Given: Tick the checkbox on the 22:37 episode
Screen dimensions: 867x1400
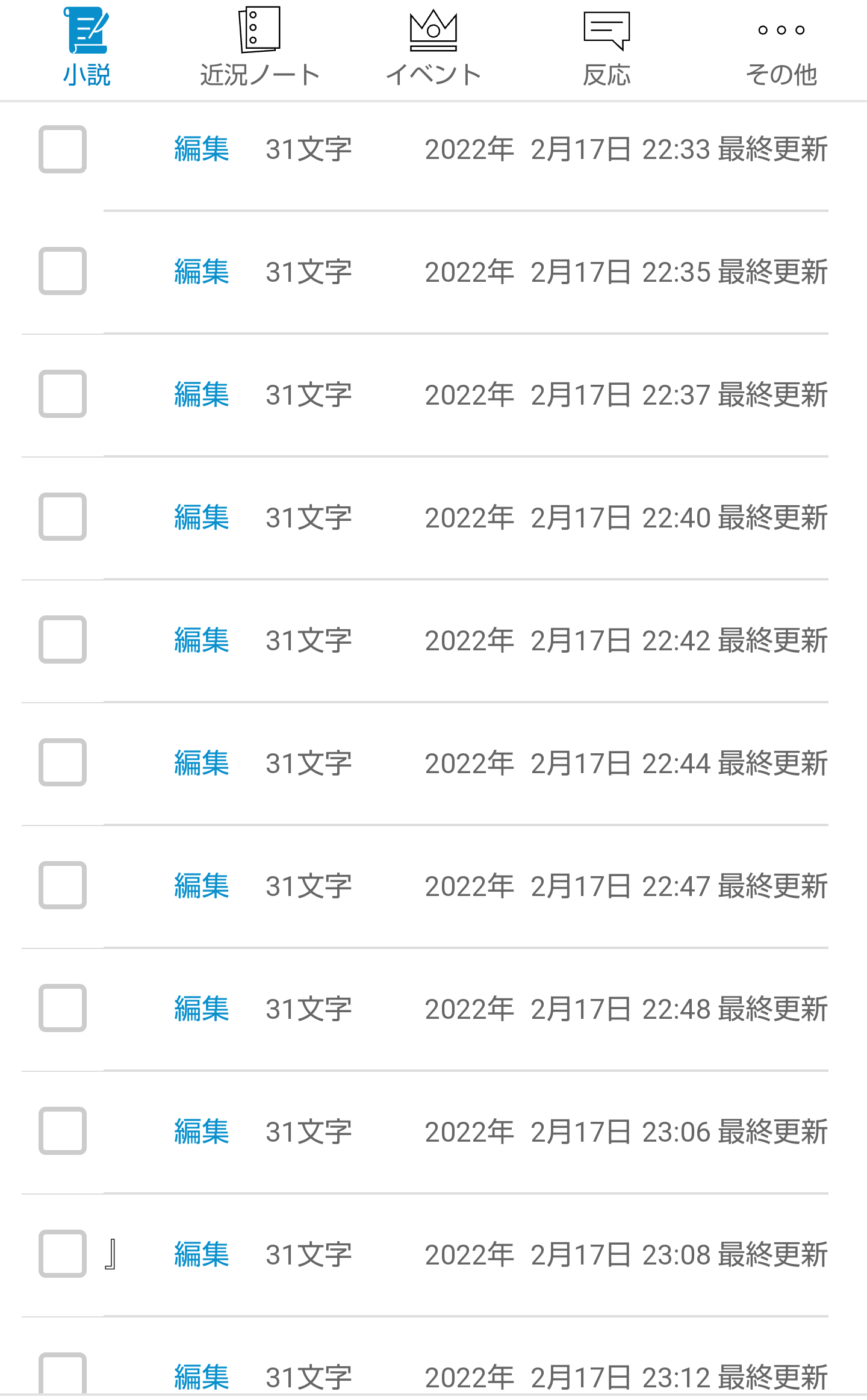Looking at the screenshot, I should click(x=63, y=394).
